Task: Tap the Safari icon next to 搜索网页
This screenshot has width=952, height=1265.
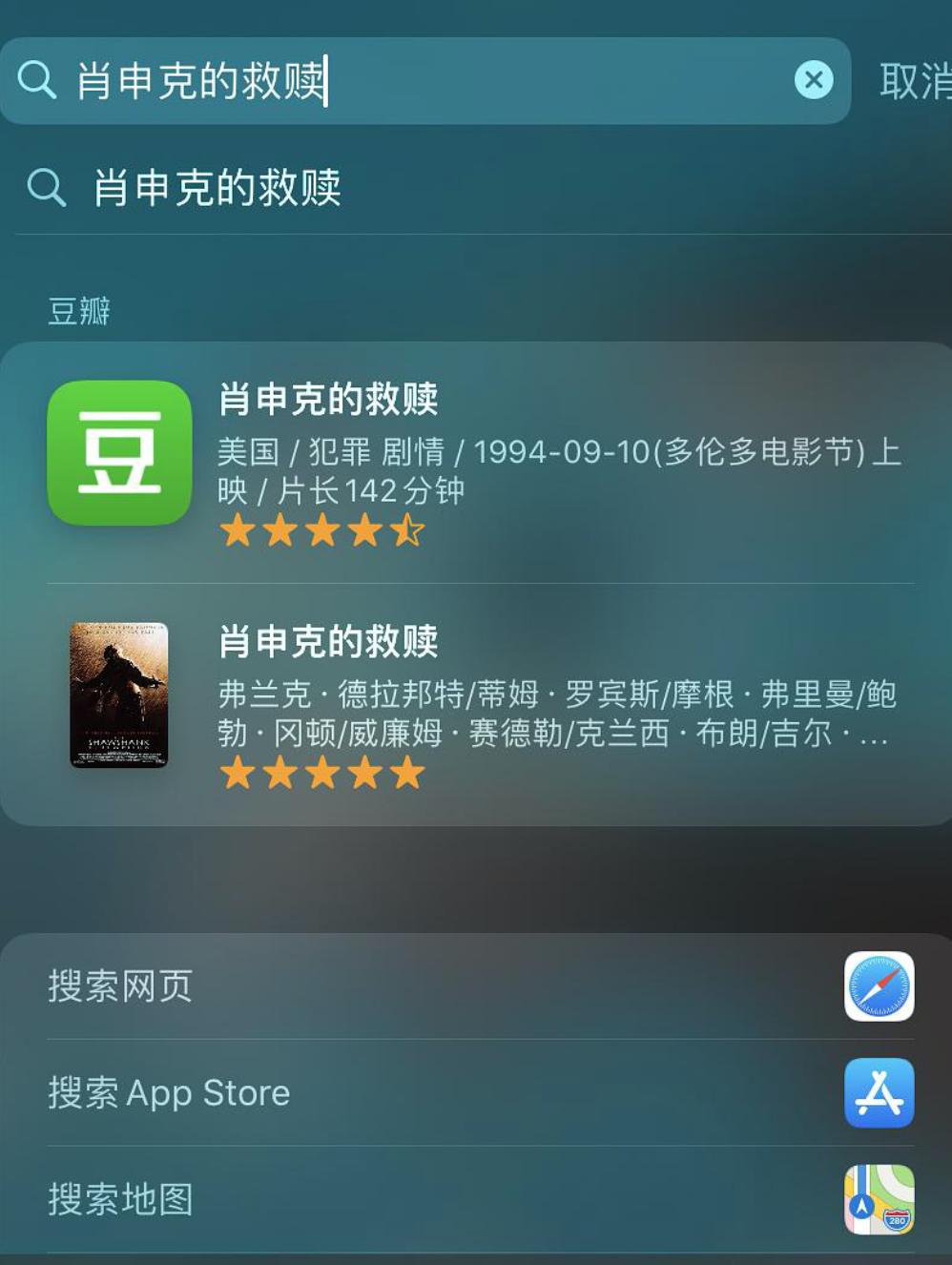Action: (x=878, y=986)
